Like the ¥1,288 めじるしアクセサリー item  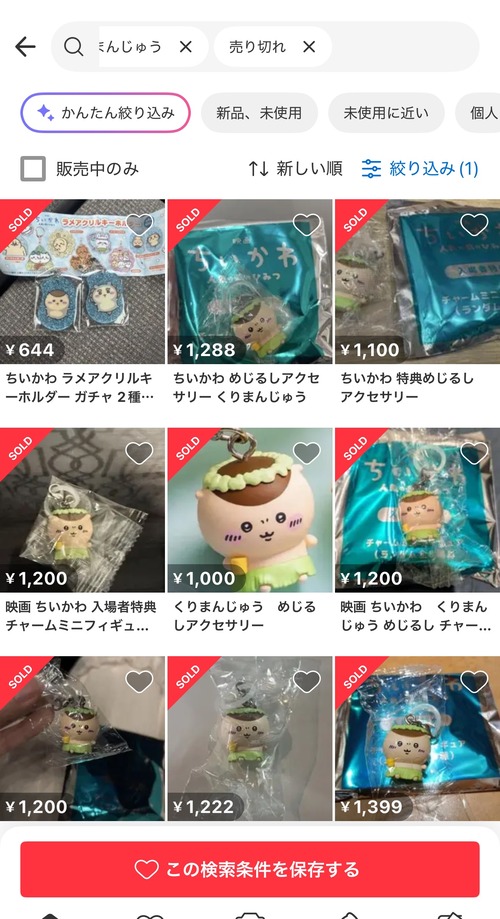tap(307, 224)
